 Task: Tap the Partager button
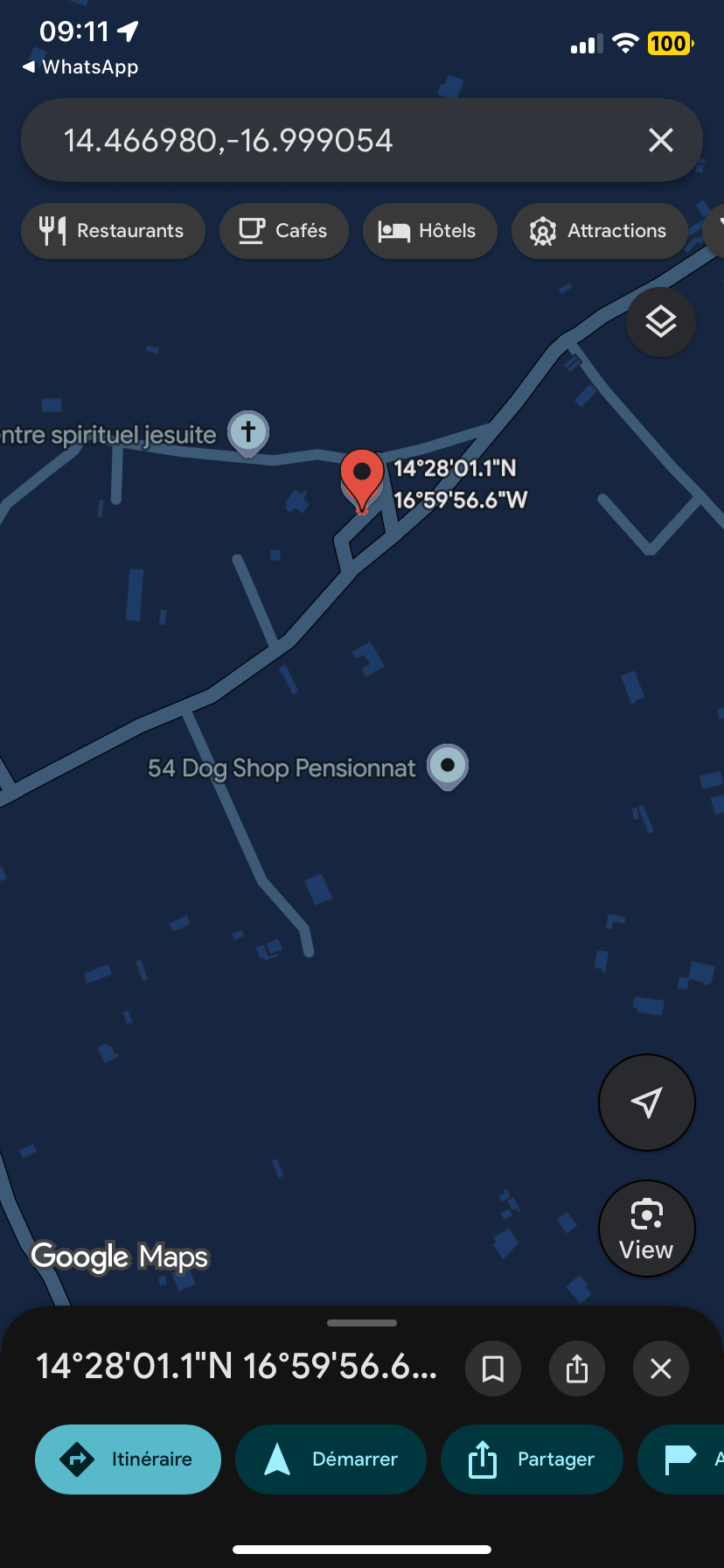click(532, 1459)
